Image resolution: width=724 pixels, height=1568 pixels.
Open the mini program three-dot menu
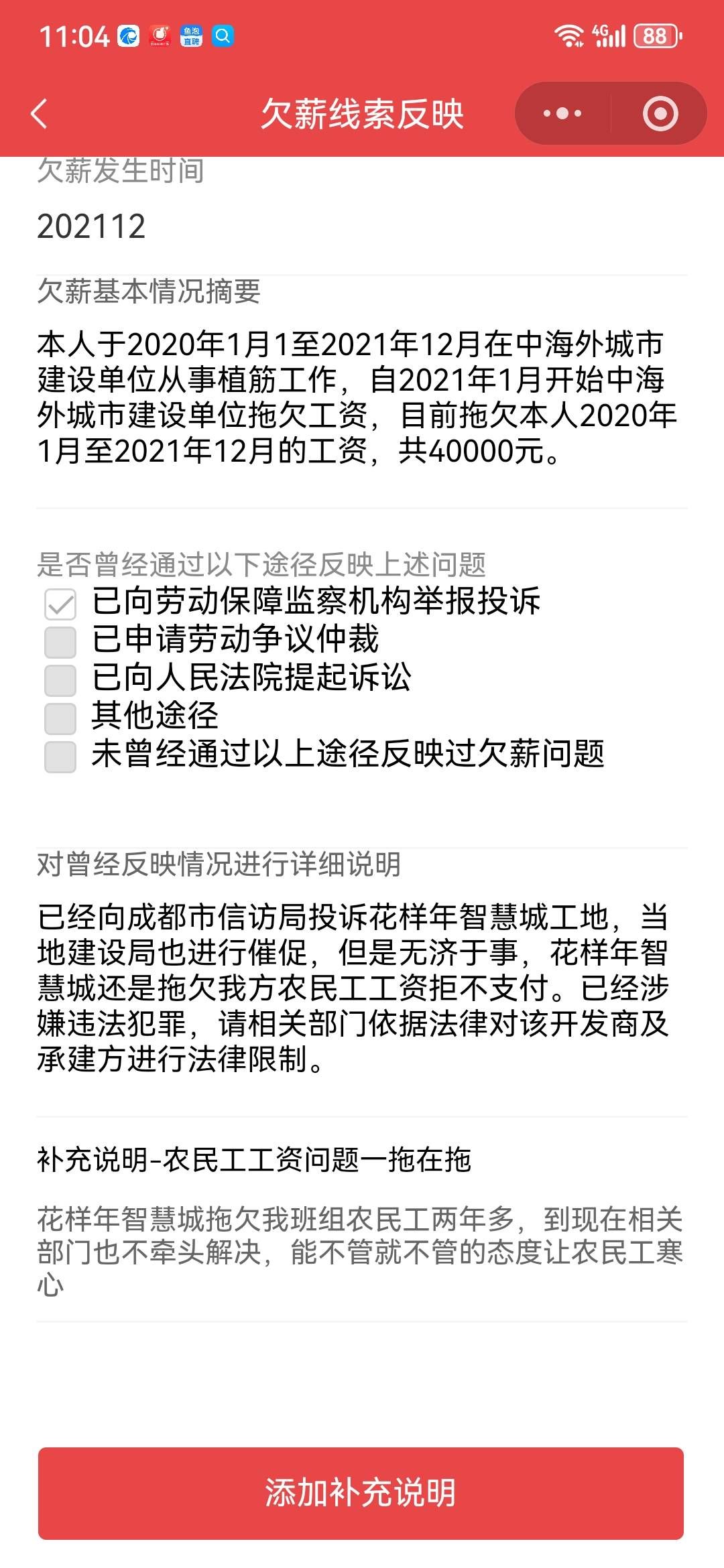562,113
